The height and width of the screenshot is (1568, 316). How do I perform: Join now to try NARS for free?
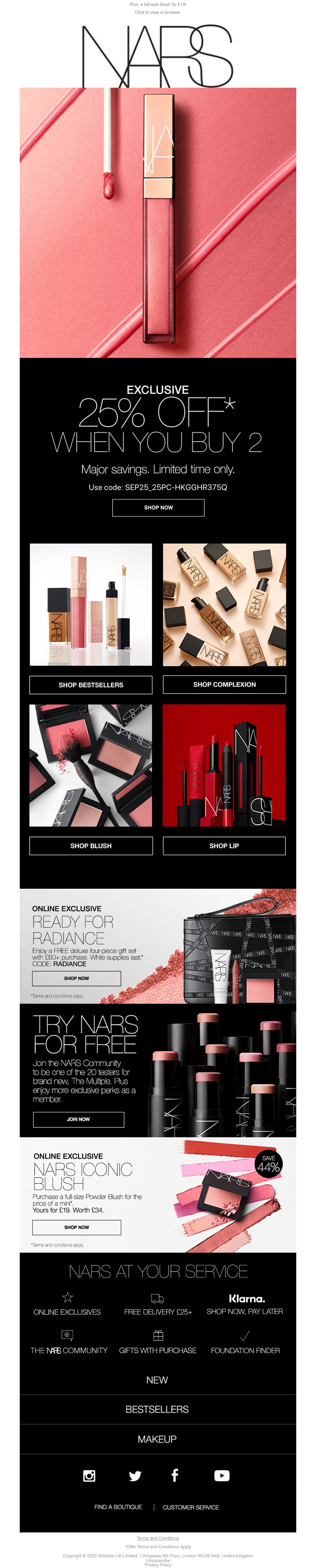coord(78,1119)
